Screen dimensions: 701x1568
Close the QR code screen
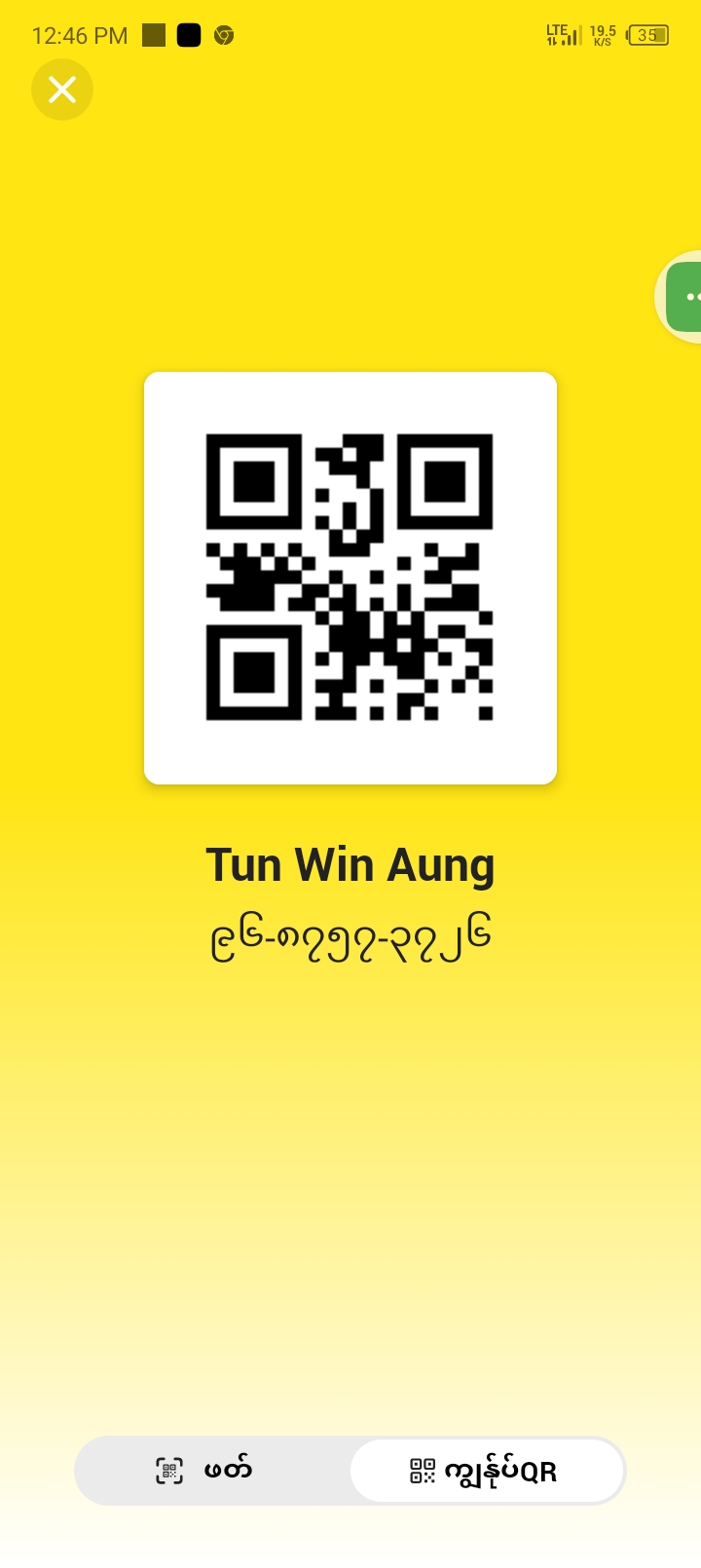pos(62,90)
